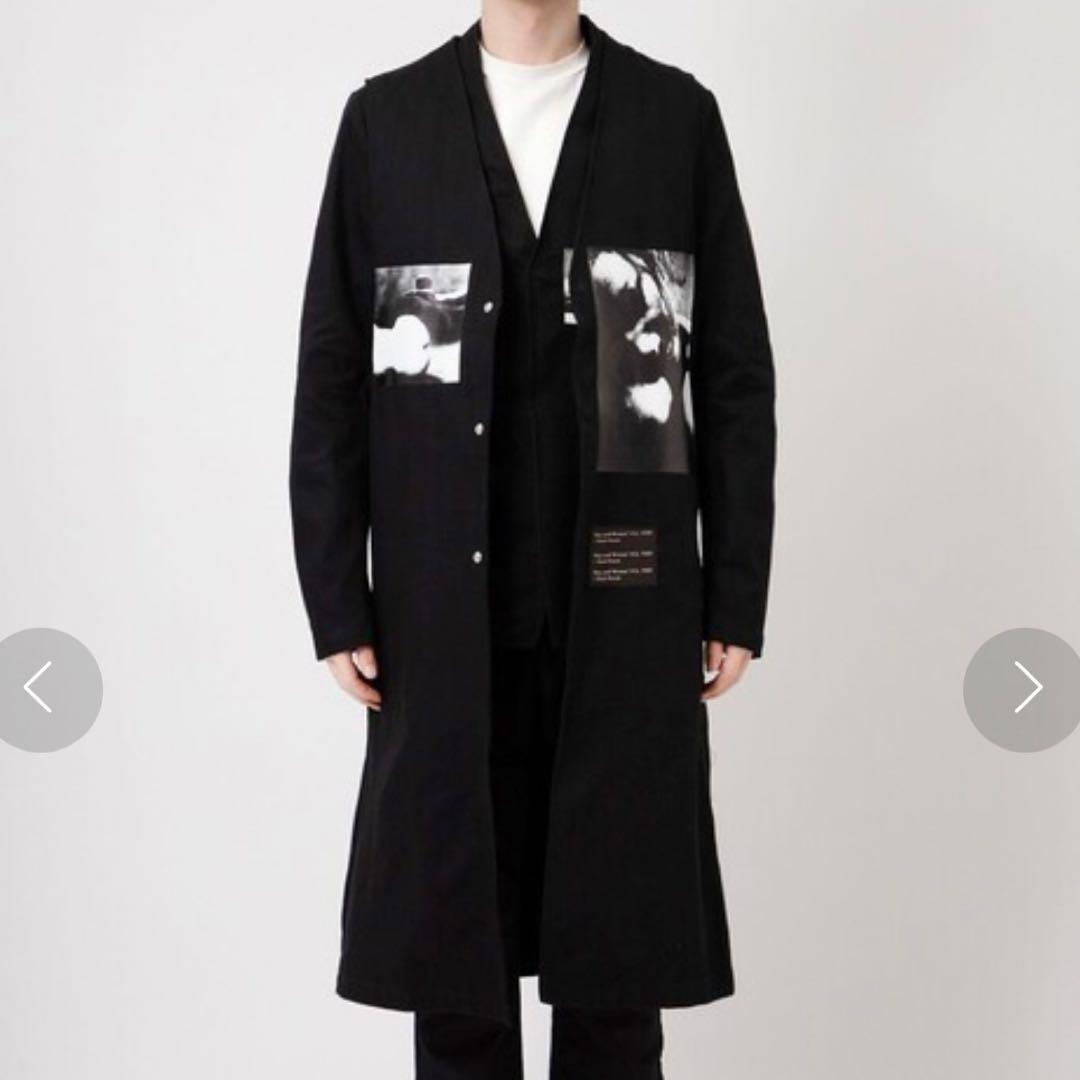Go to the previous product photo
This screenshot has width=1080, height=1080.
pos(40,688)
